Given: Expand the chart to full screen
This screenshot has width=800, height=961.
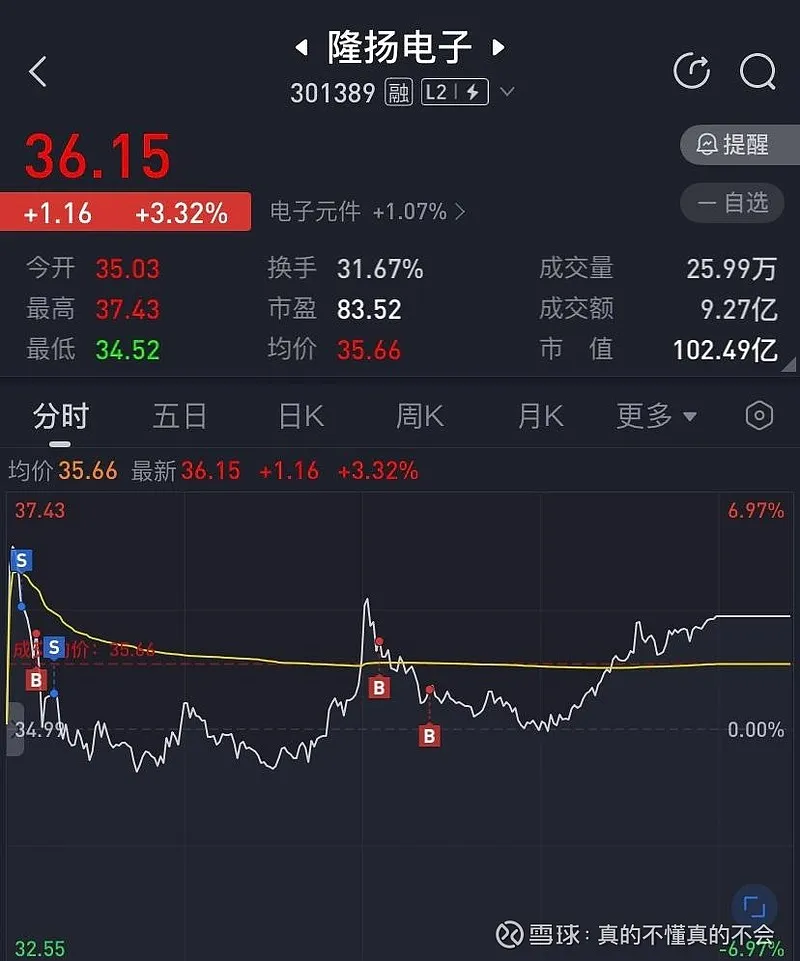Looking at the screenshot, I should (754, 908).
